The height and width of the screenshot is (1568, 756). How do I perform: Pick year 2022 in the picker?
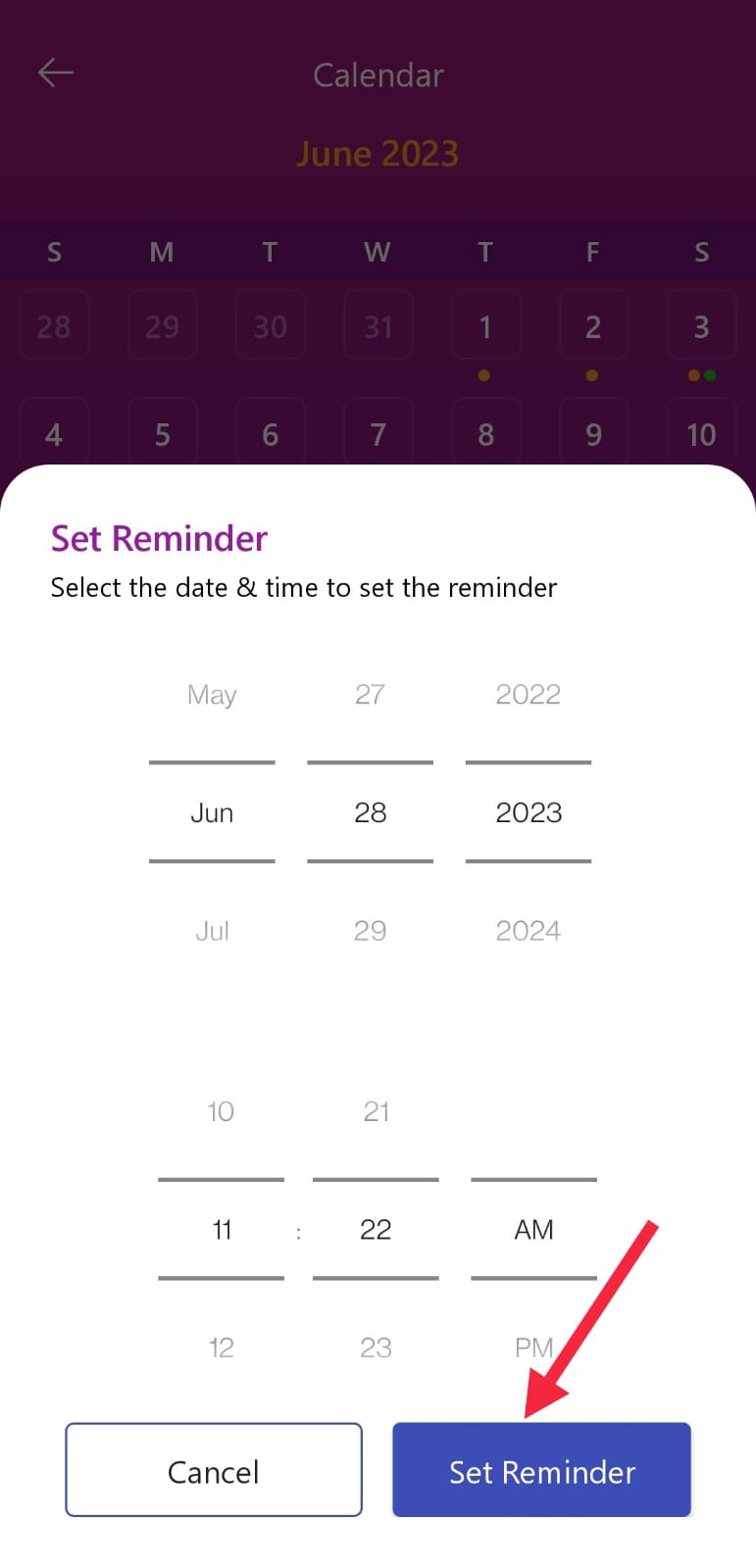pyautogui.click(x=529, y=694)
